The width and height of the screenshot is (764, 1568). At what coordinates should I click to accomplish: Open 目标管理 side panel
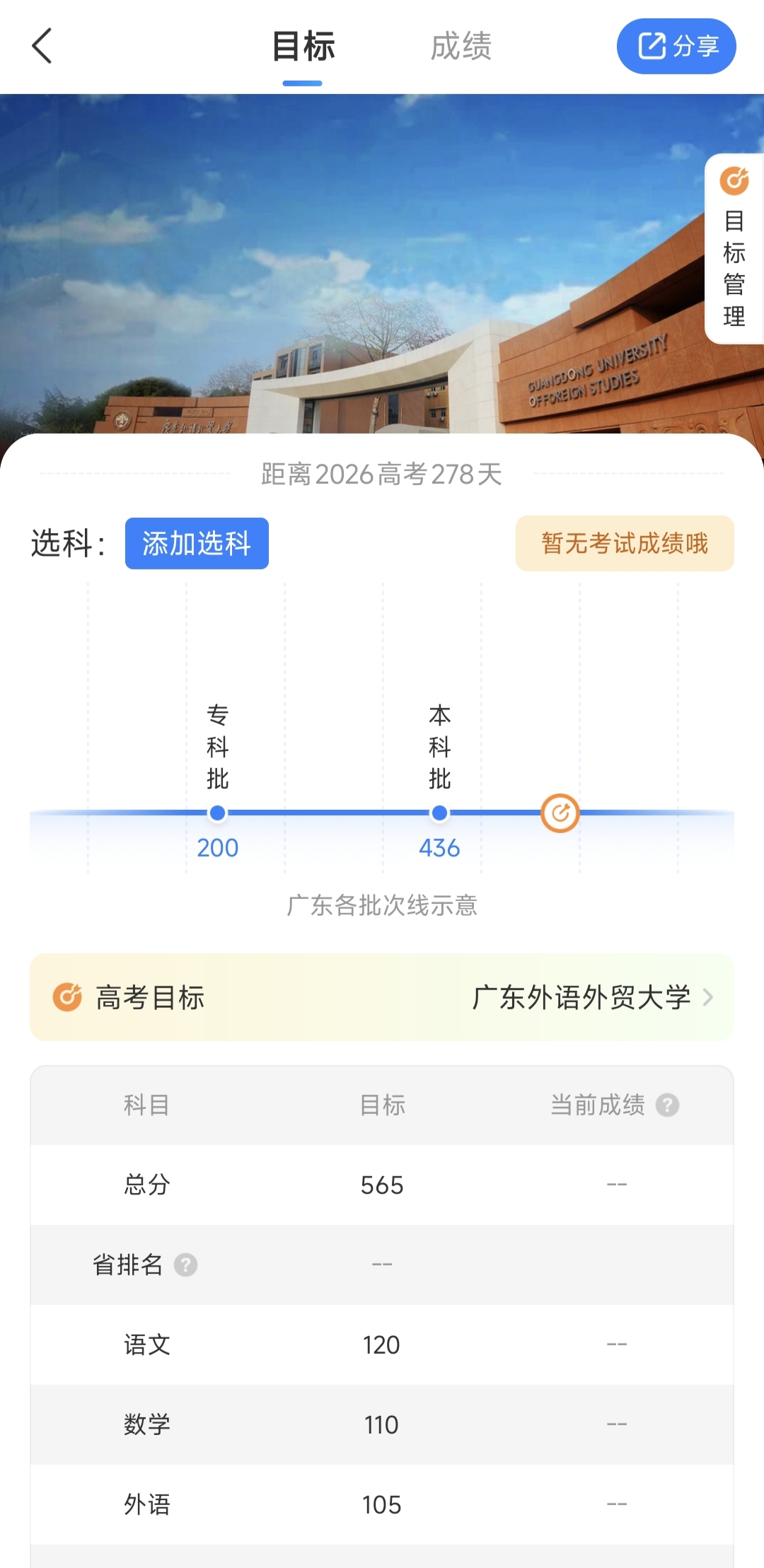coord(734,249)
